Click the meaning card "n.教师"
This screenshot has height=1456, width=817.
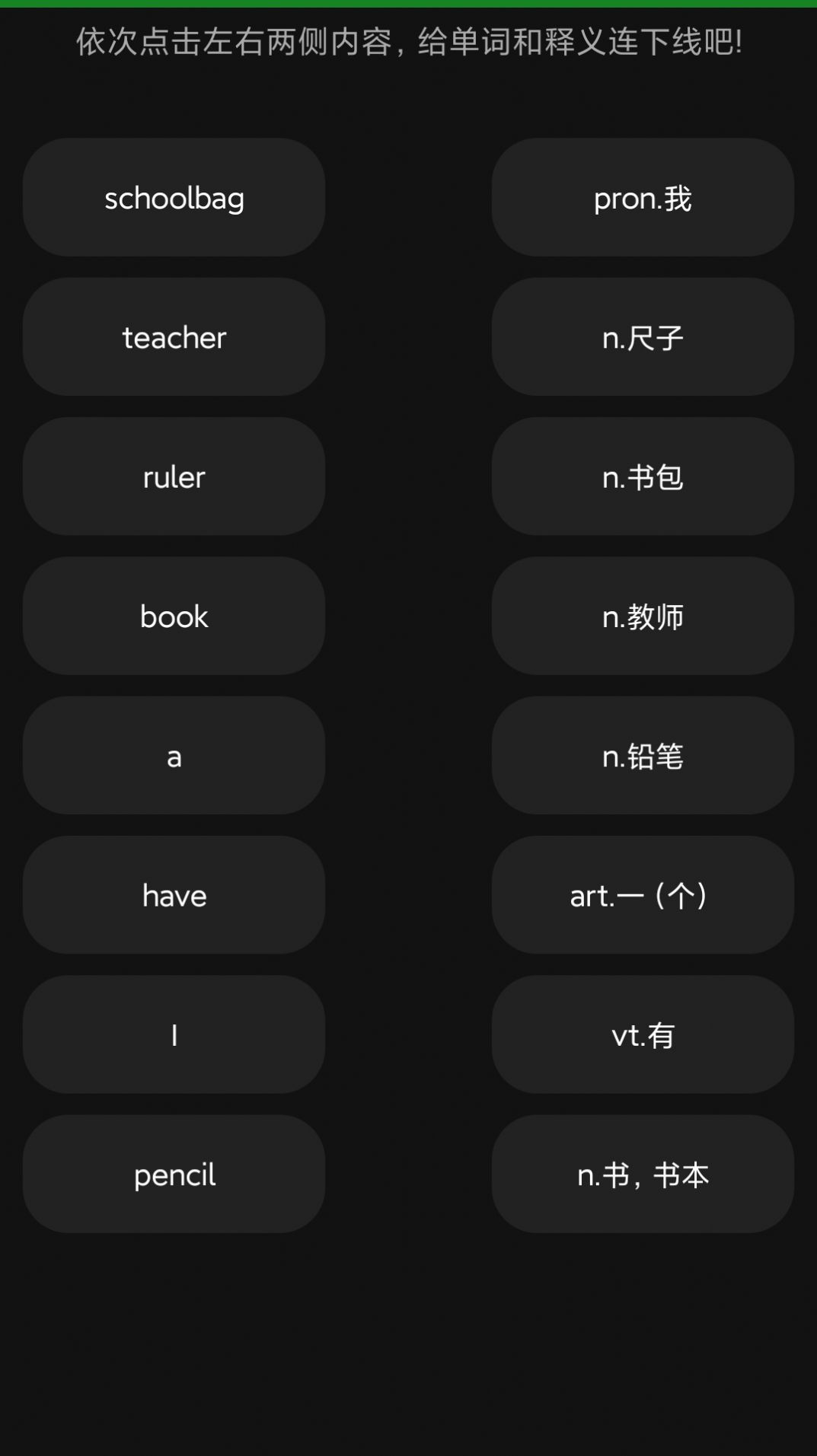[x=642, y=616]
